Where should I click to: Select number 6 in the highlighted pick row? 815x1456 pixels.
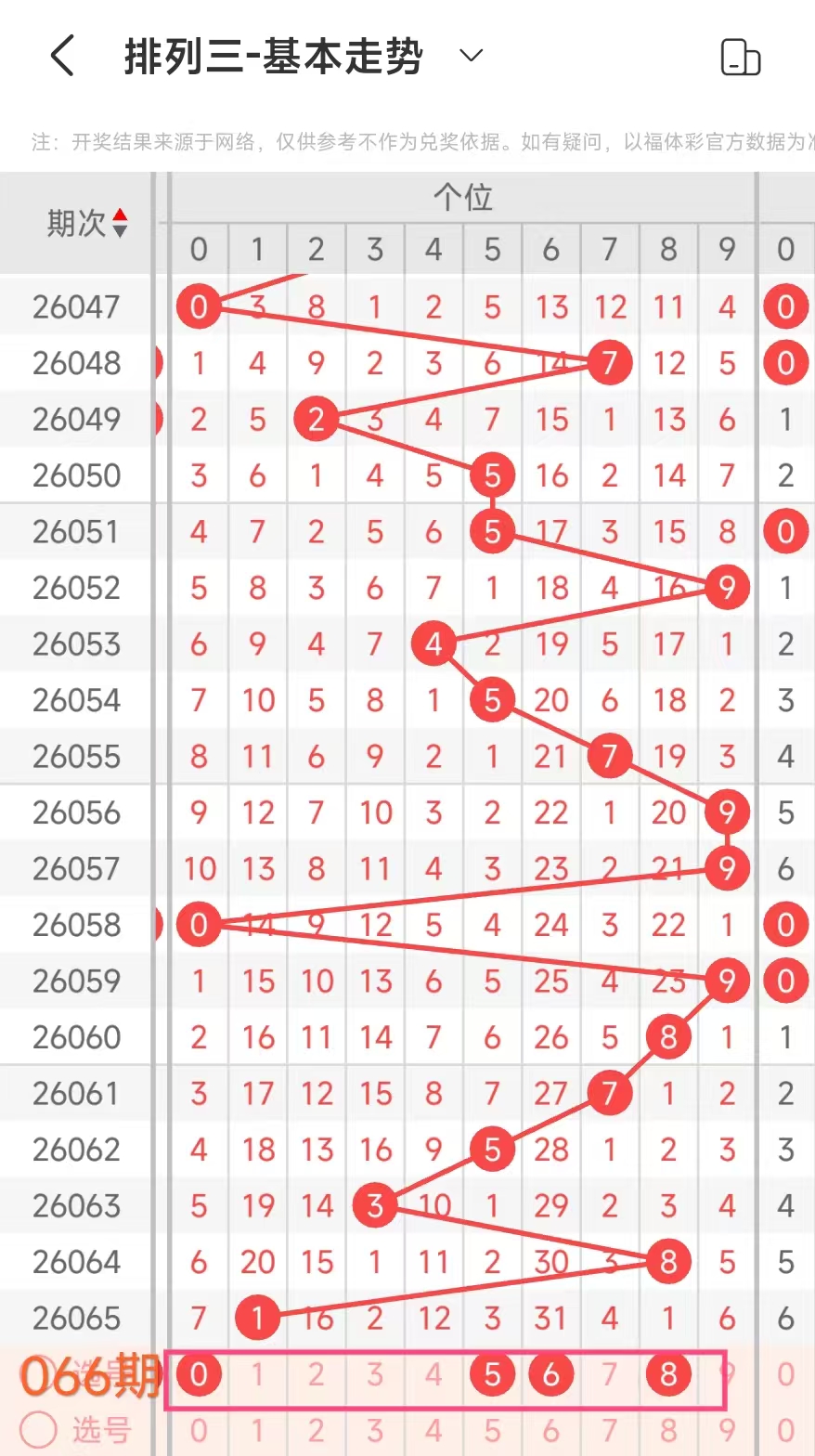click(550, 1374)
